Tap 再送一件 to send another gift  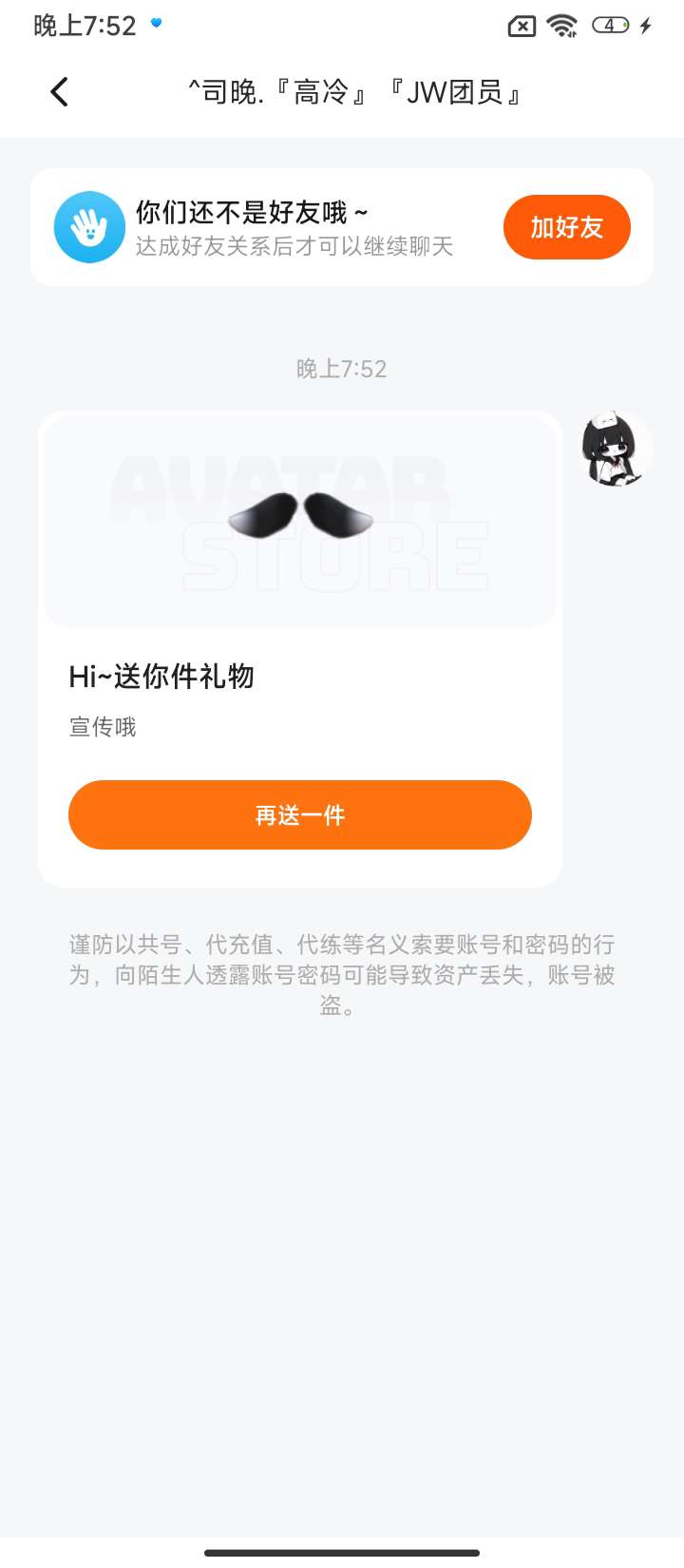click(299, 815)
